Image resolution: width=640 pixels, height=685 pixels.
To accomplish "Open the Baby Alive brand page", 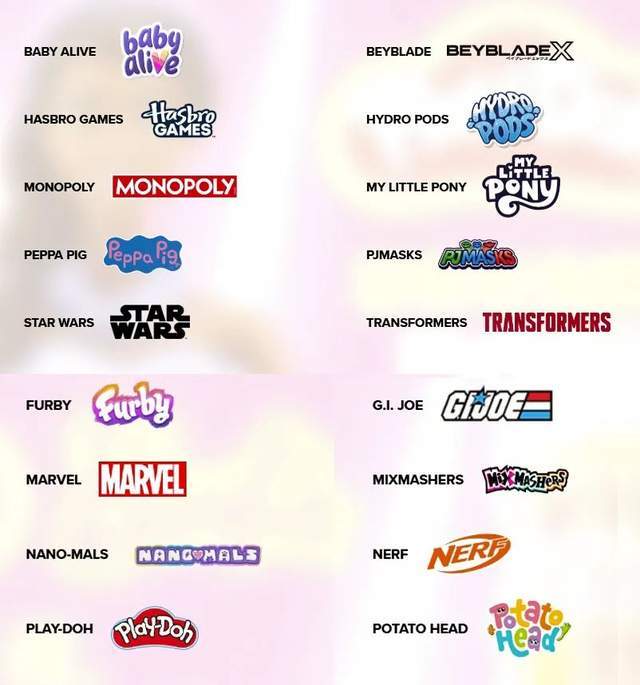I will pyautogui.click(x=60, y=51).
